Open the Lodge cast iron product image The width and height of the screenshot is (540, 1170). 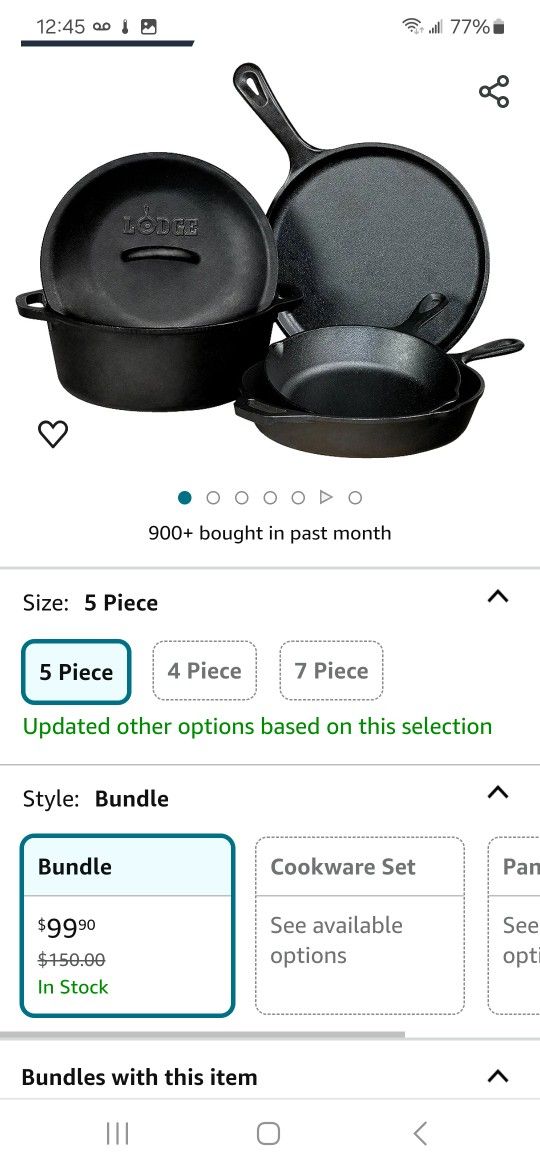click(270, 260)
